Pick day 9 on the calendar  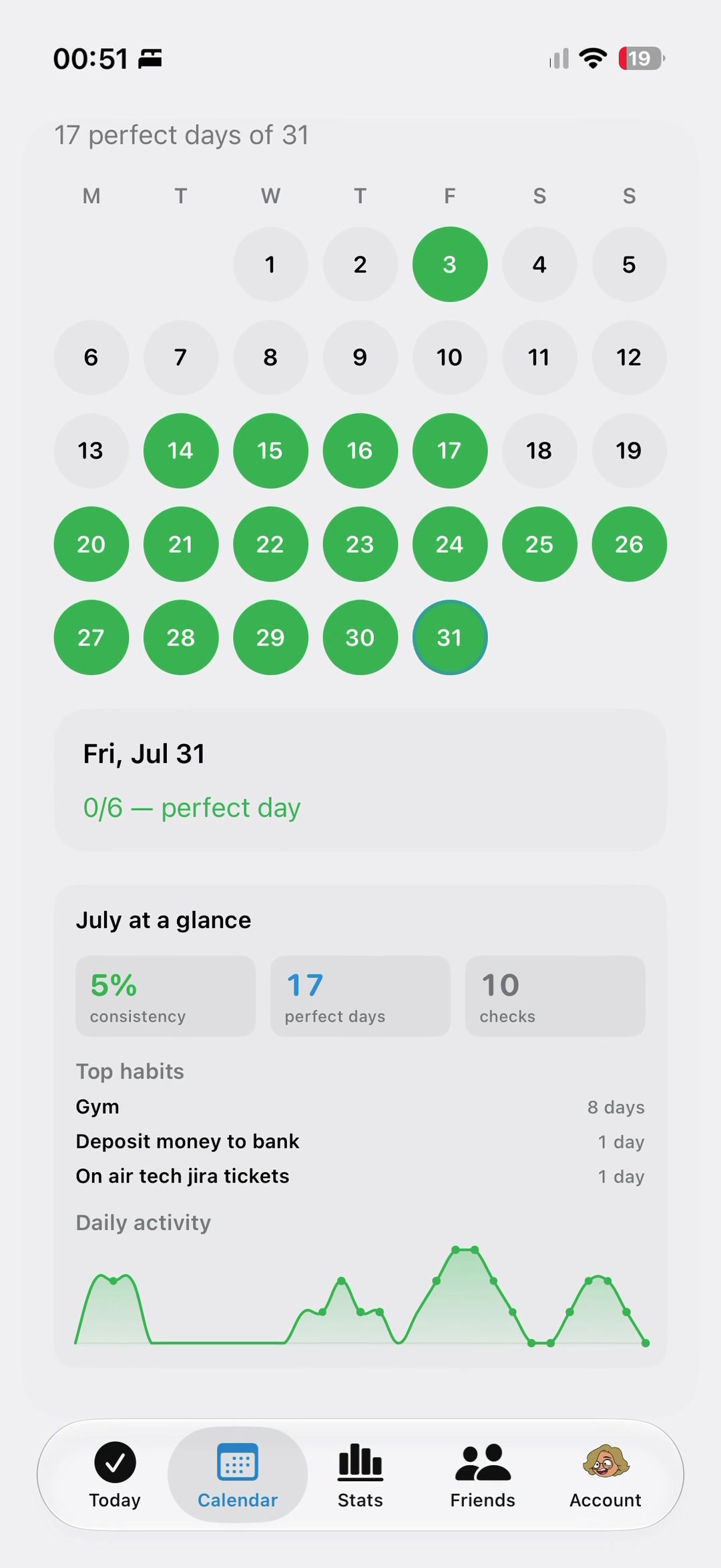coord(360,357)
